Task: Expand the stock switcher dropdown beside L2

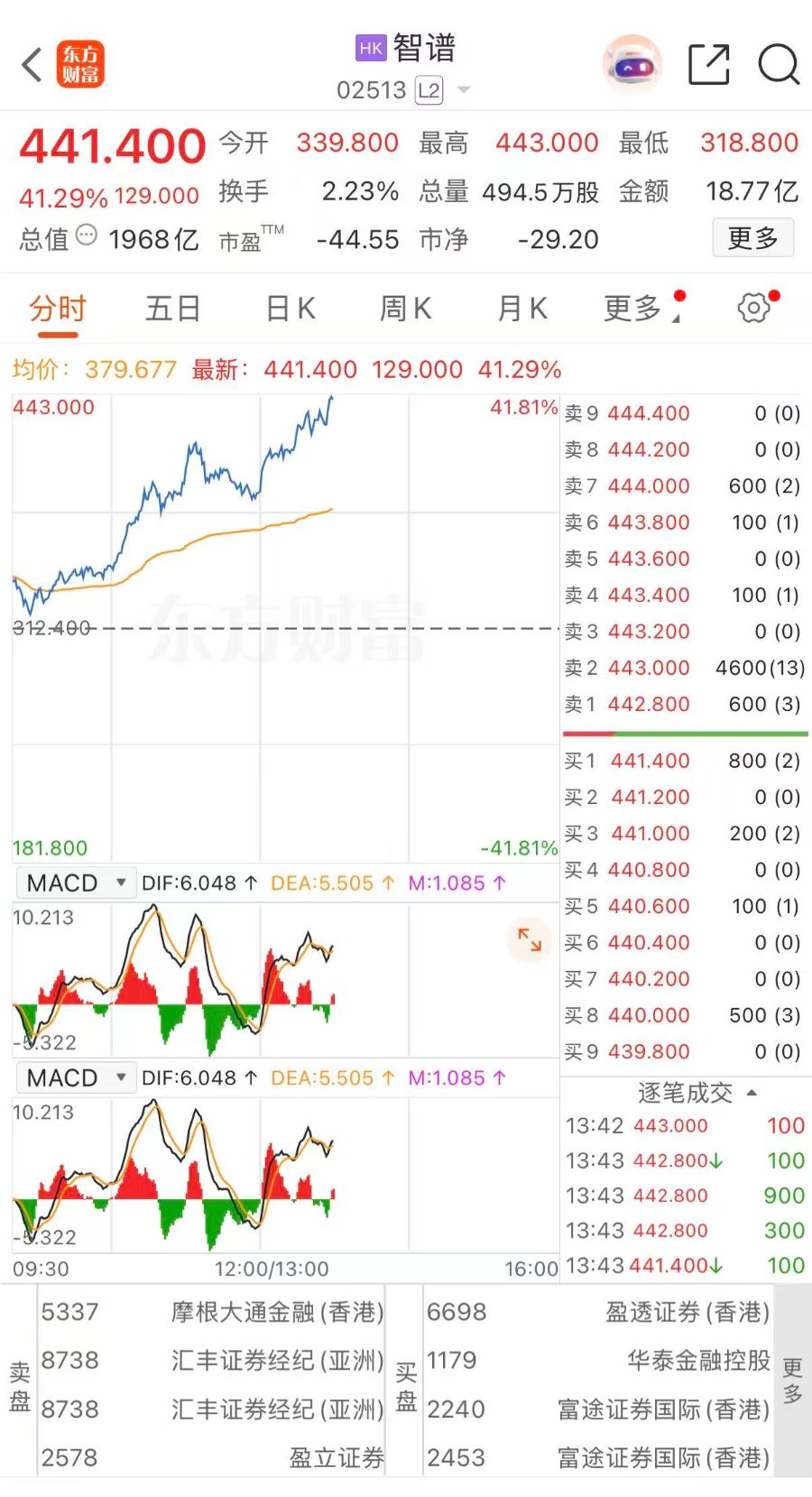Action: tap(464, 90)
